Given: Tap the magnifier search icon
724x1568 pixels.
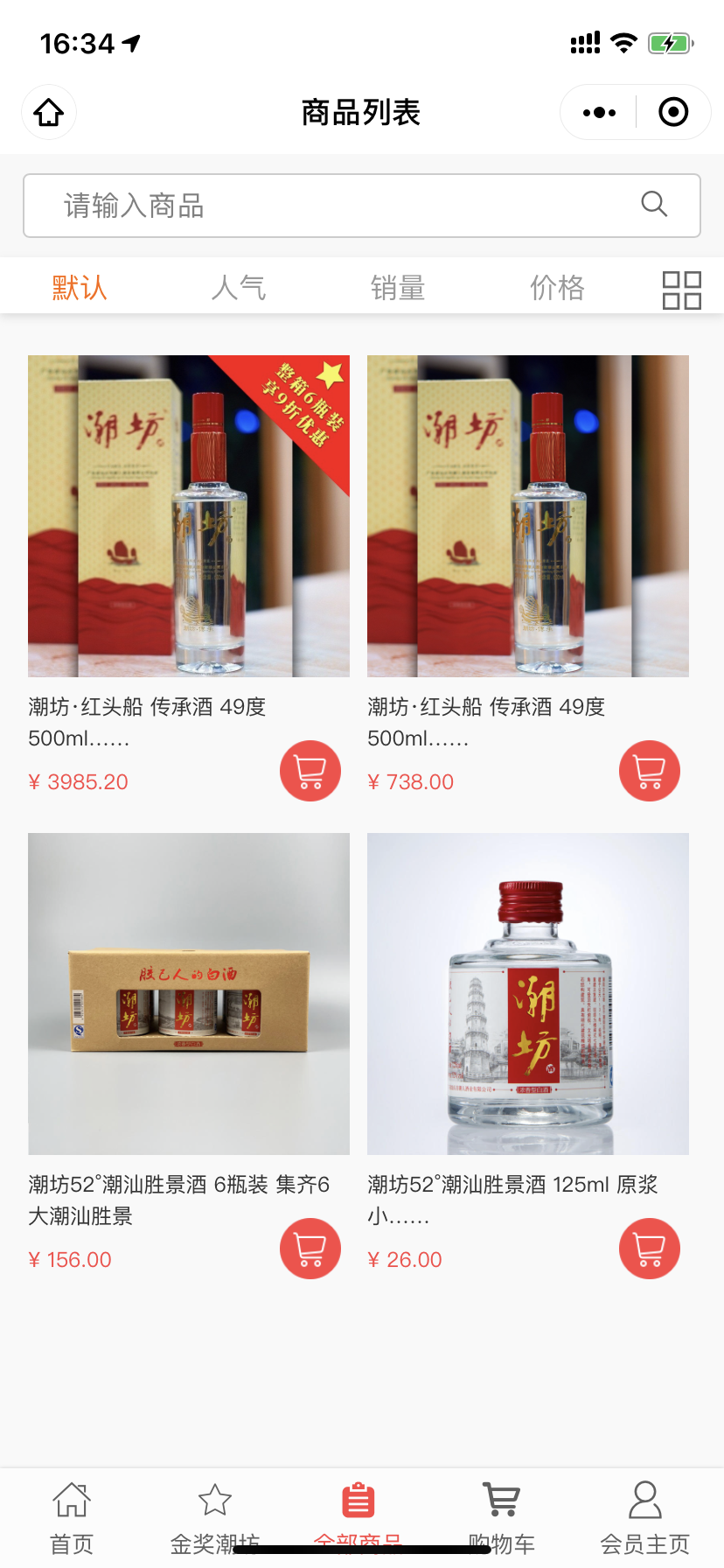Looking at the screenshot, I should tap(654, 205).
